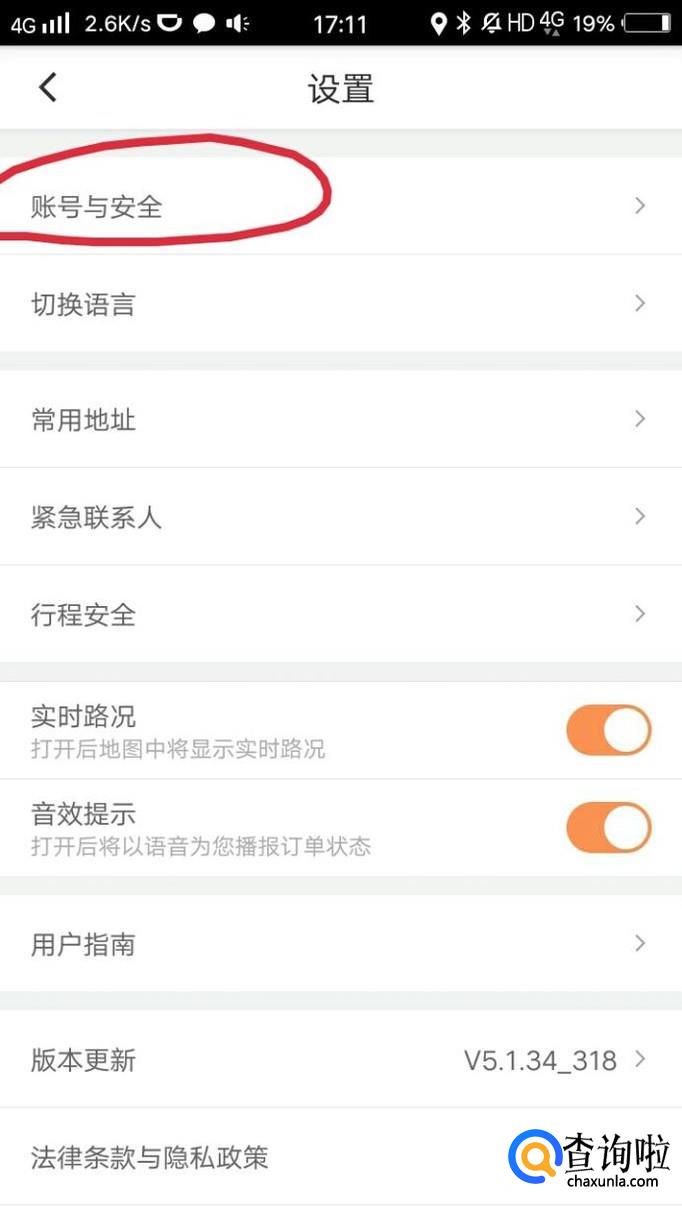Turn off the 实时路况 switch

(x=608, y=730)
